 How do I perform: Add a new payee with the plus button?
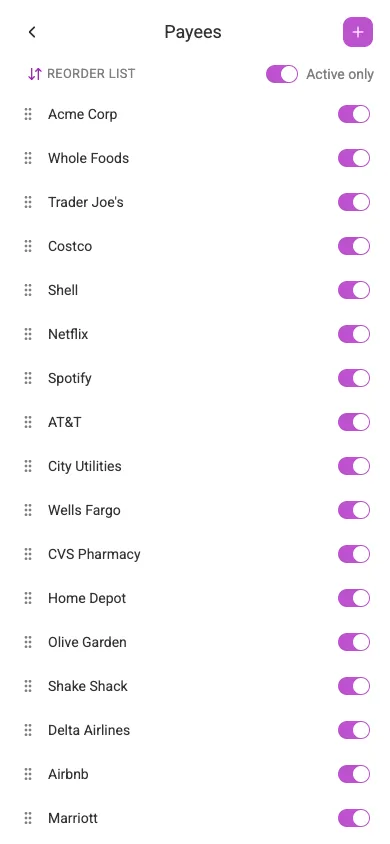pyautogui.click(x=358, y=32)
